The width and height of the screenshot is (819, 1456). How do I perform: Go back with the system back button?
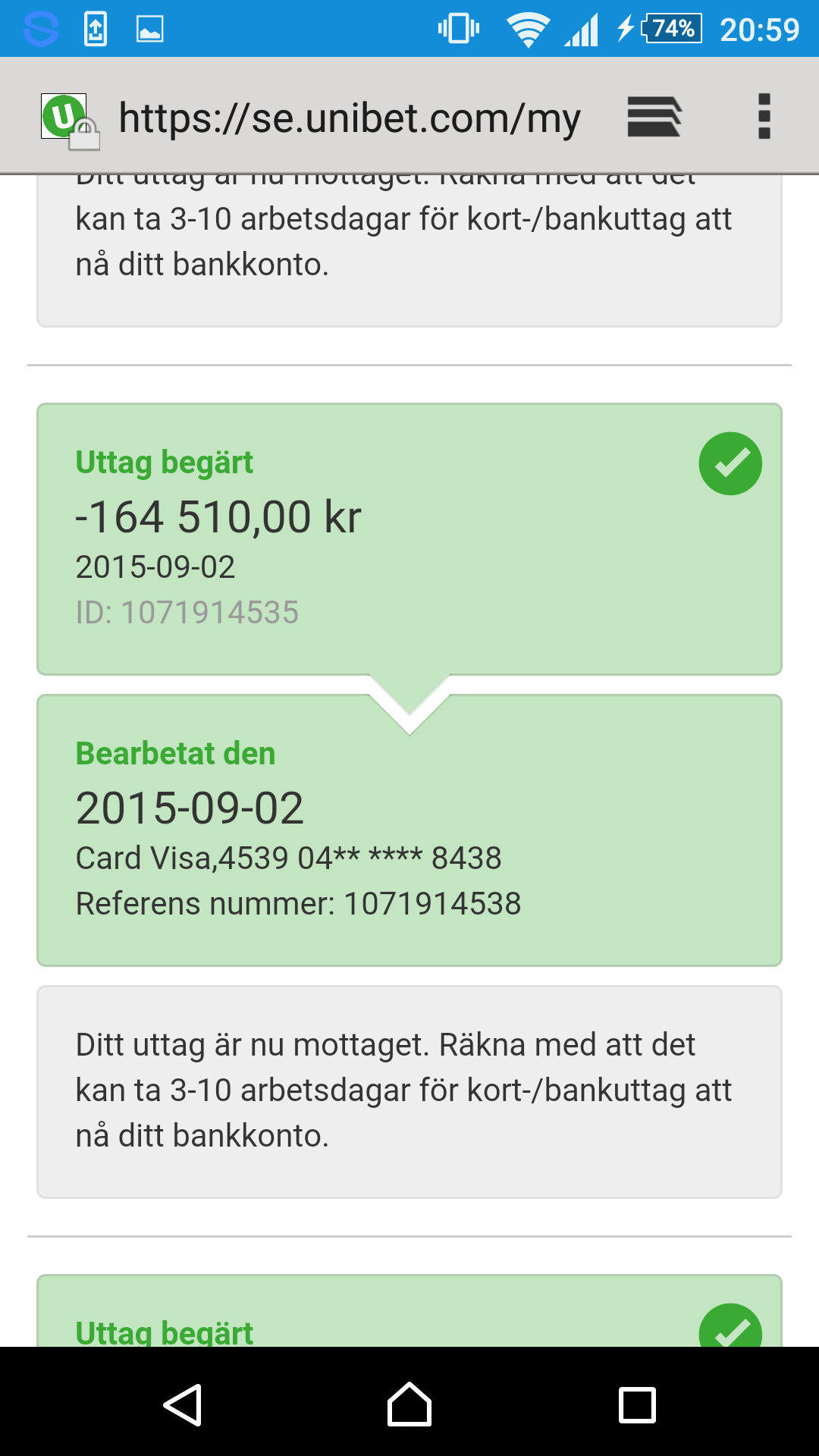(x=183, y=1404)
